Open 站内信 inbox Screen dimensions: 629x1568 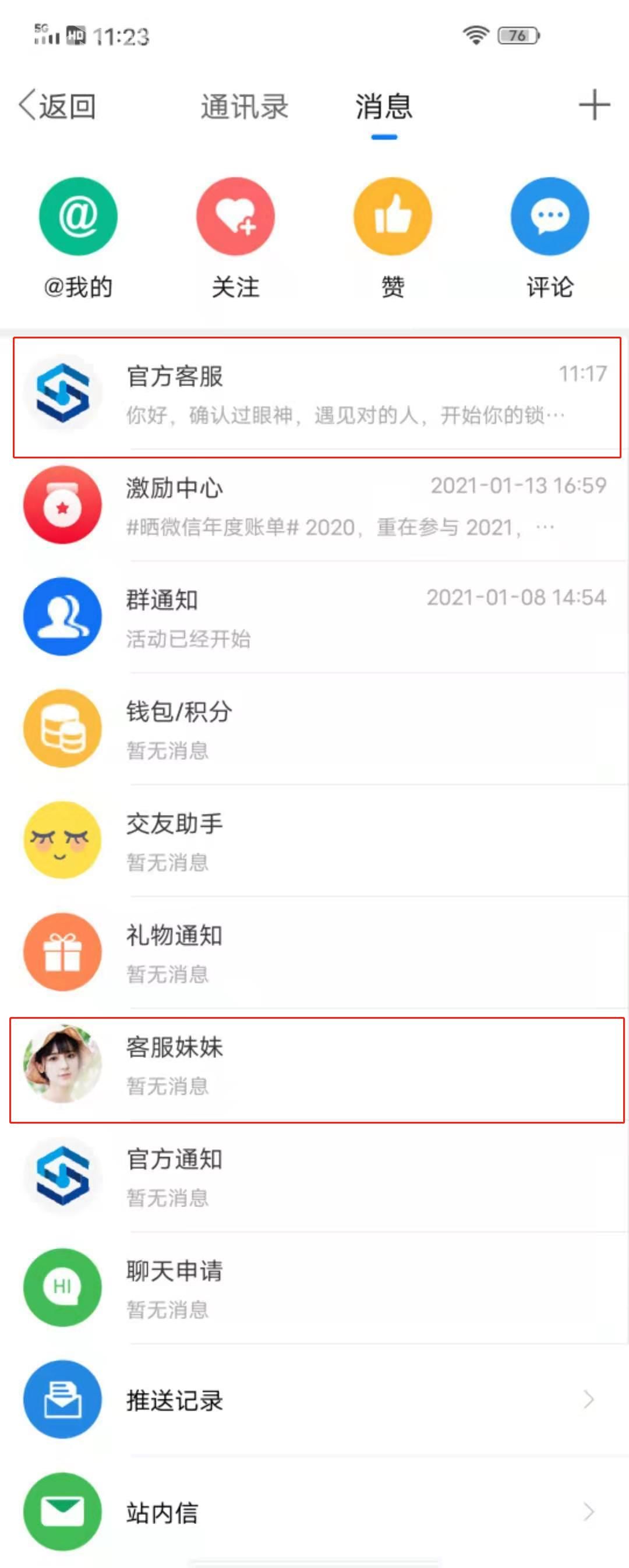coord(317,1512)
